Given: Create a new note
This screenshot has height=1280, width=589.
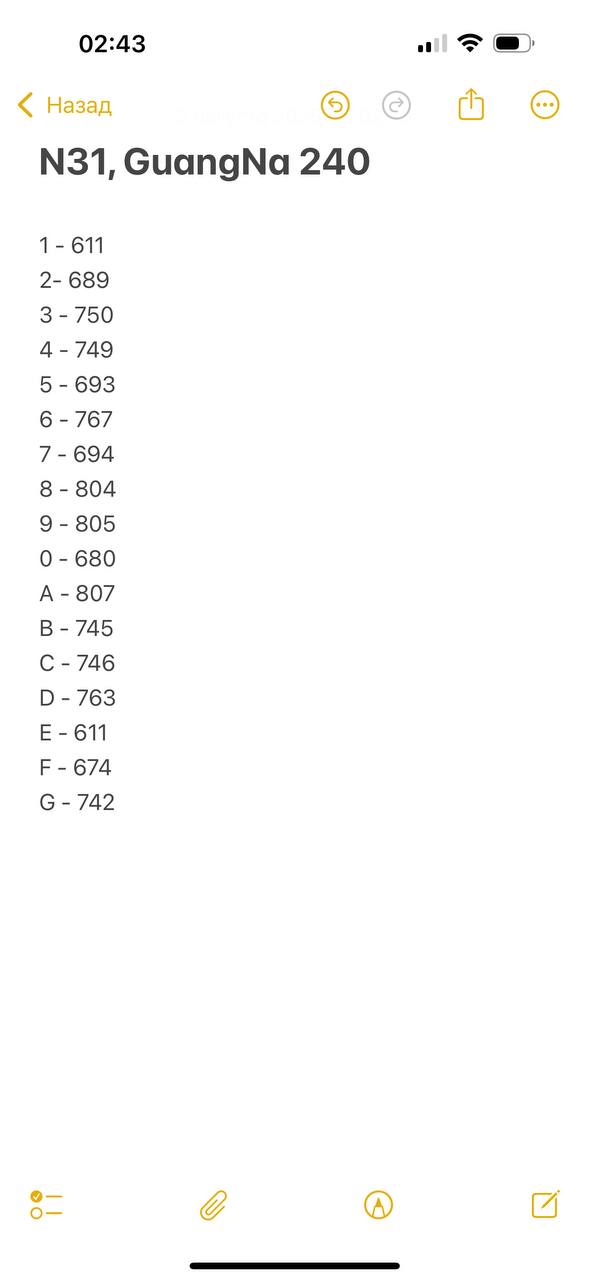Looking at the screenshot, I should point(545,1204).
